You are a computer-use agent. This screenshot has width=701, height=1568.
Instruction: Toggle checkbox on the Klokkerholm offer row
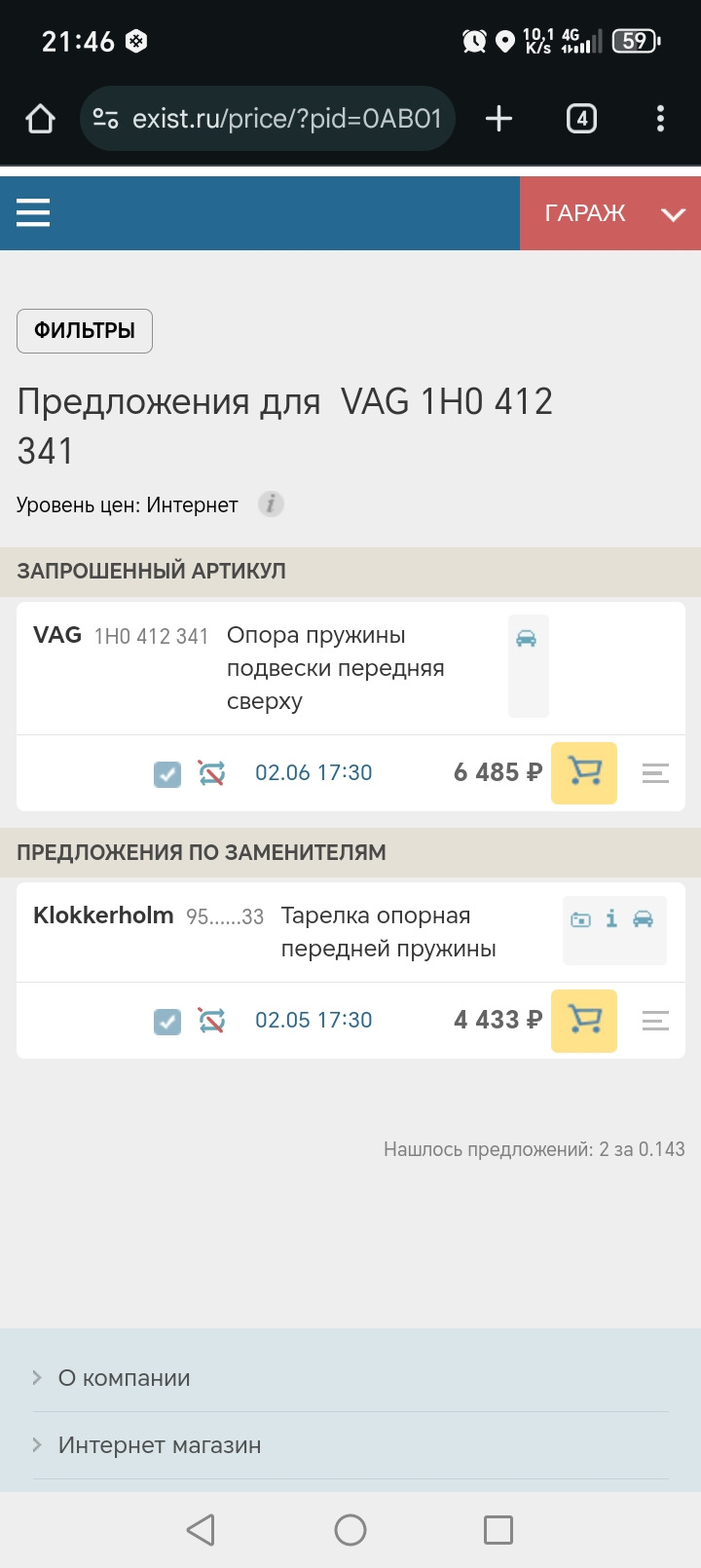pyautogui.click(x=167, y=1022)
